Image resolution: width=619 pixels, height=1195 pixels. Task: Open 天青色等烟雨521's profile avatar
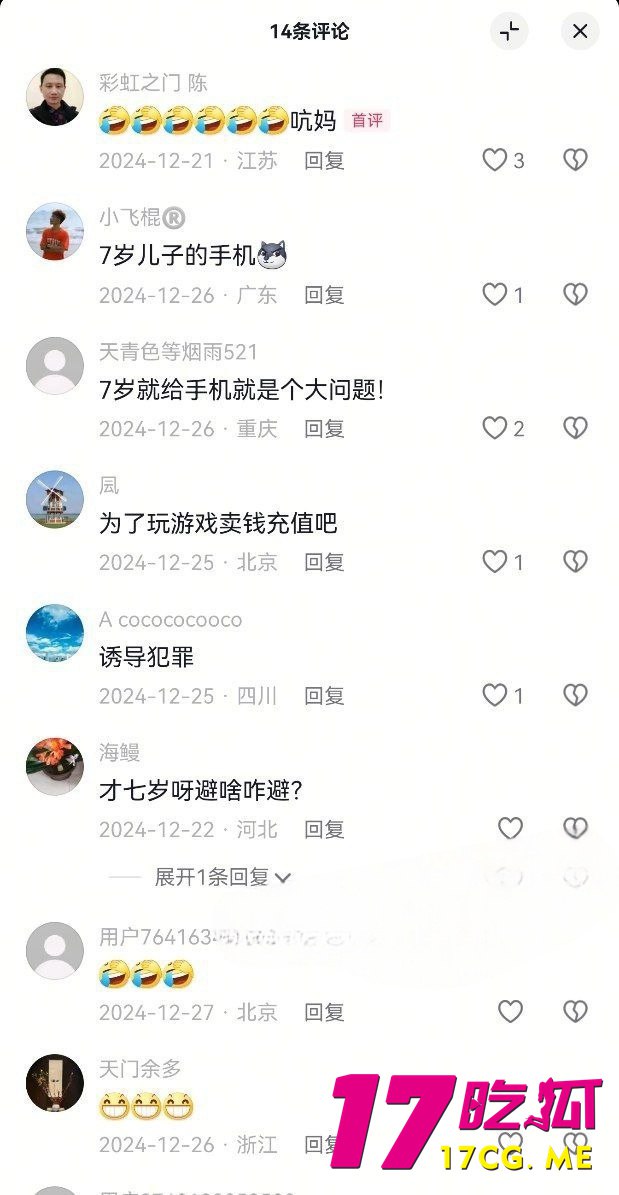point(54,366)
